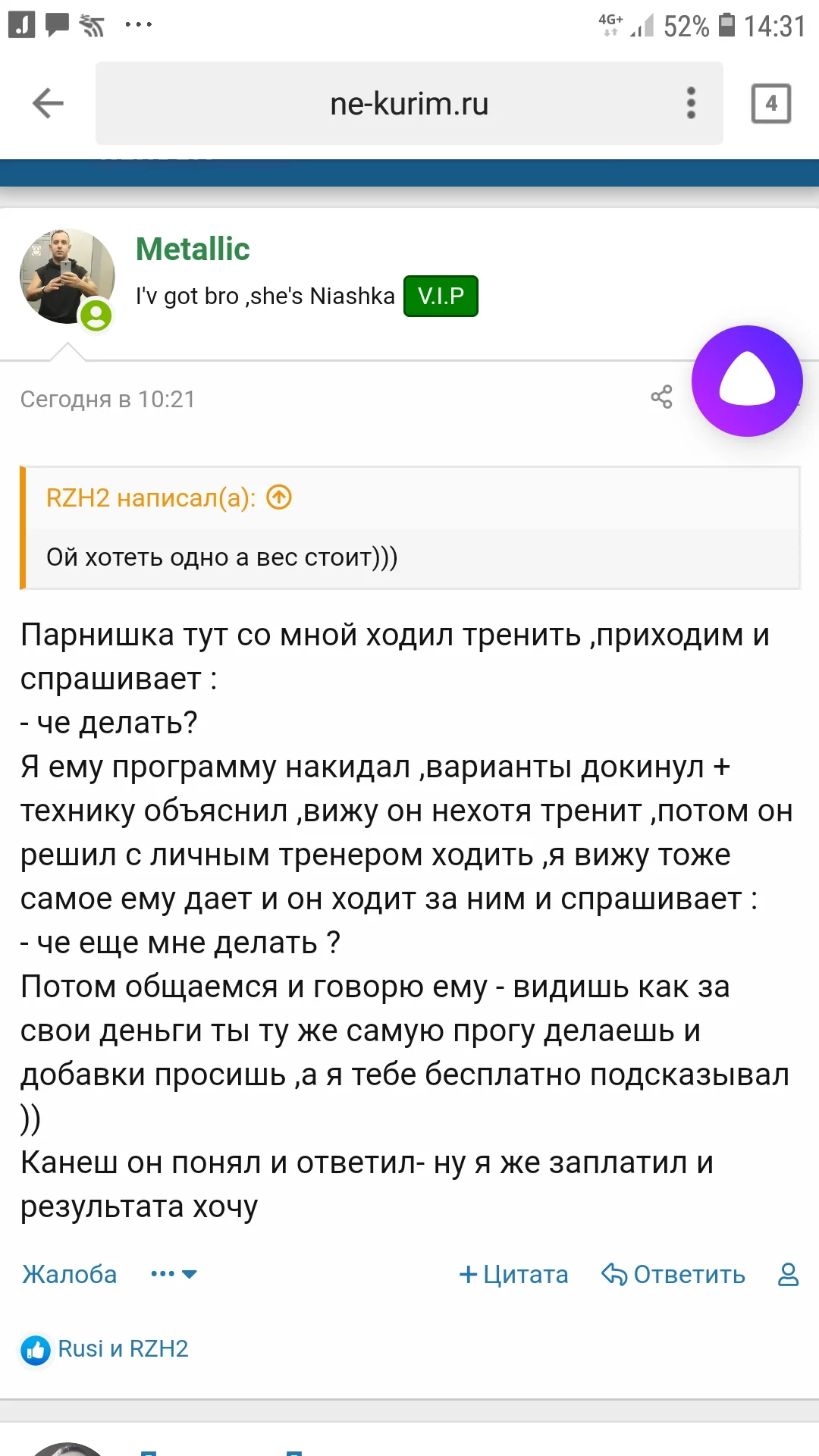This screenshot has width=819, height=1456.
Task: Tap the address bar showing ne-kurim.ru
Action: click(409, 103)
